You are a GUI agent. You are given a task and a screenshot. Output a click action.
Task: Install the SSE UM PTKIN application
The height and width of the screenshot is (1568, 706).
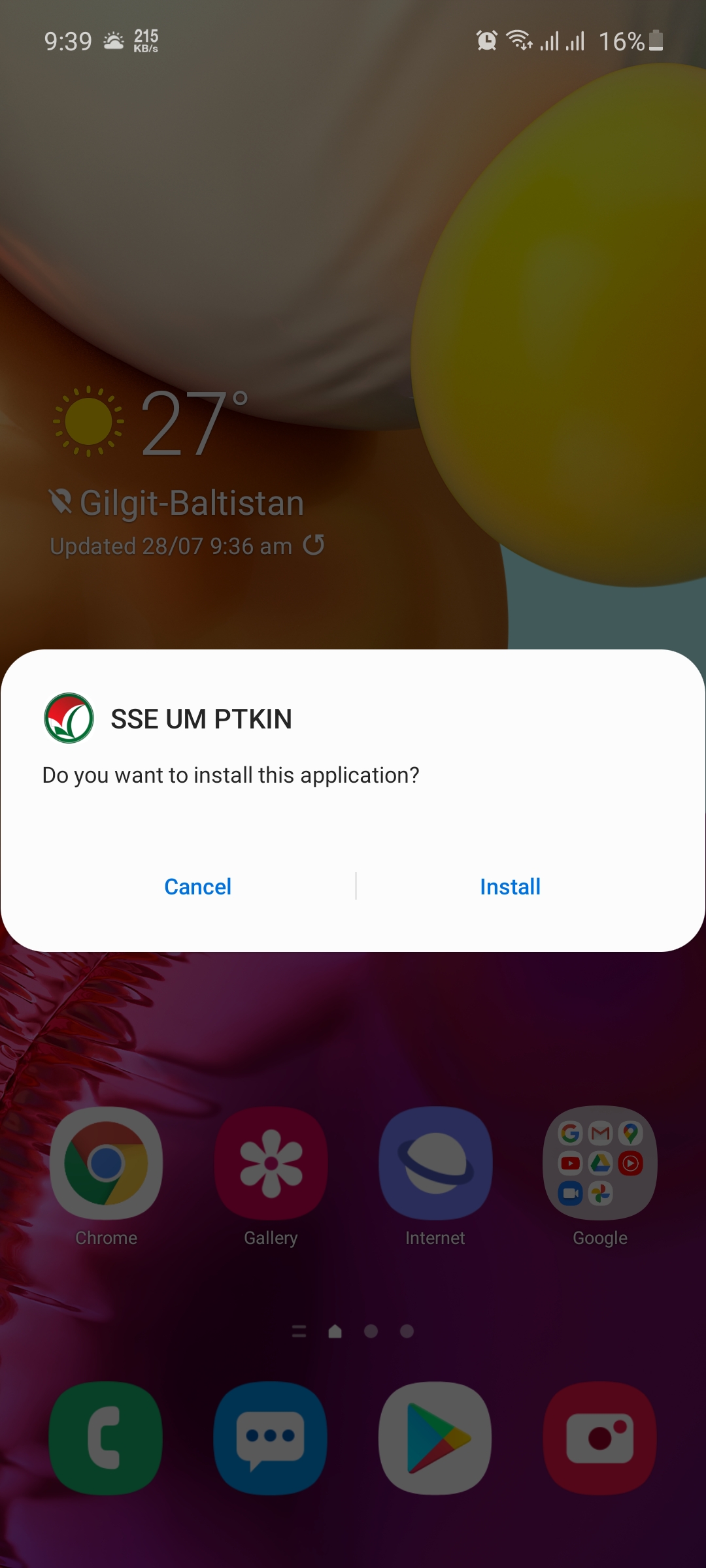[510, 887]
